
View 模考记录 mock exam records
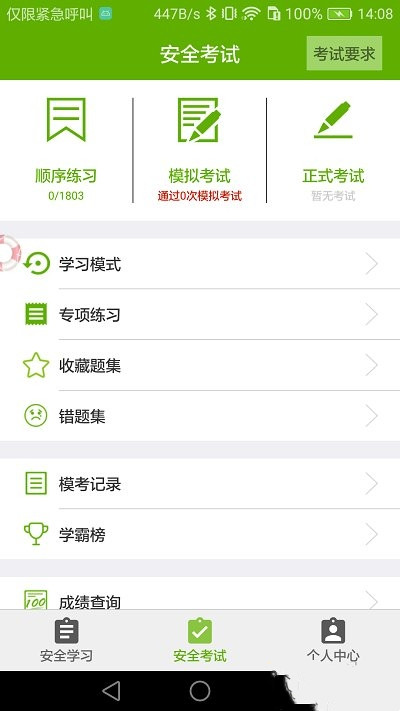200,484
